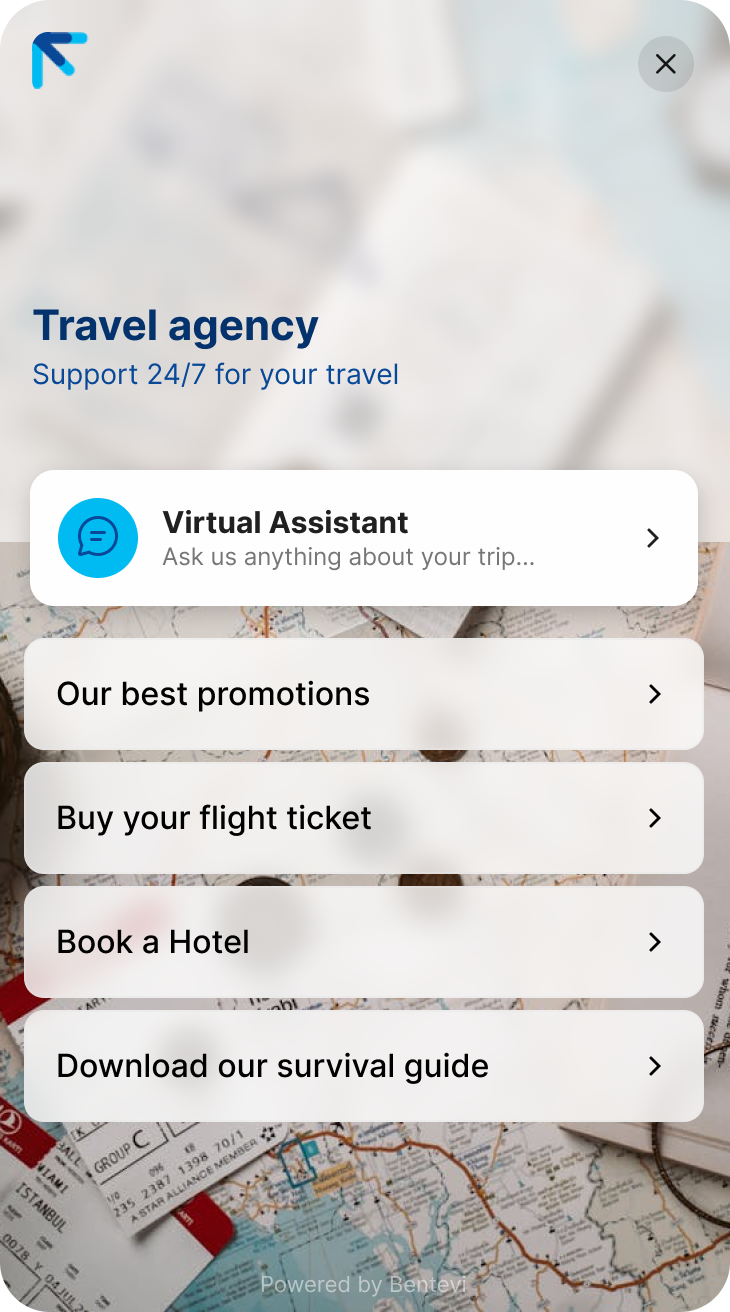Select Buy your flight ticket
The height and width of the screenshot is (1312, 730).
[x=363, y=818]
